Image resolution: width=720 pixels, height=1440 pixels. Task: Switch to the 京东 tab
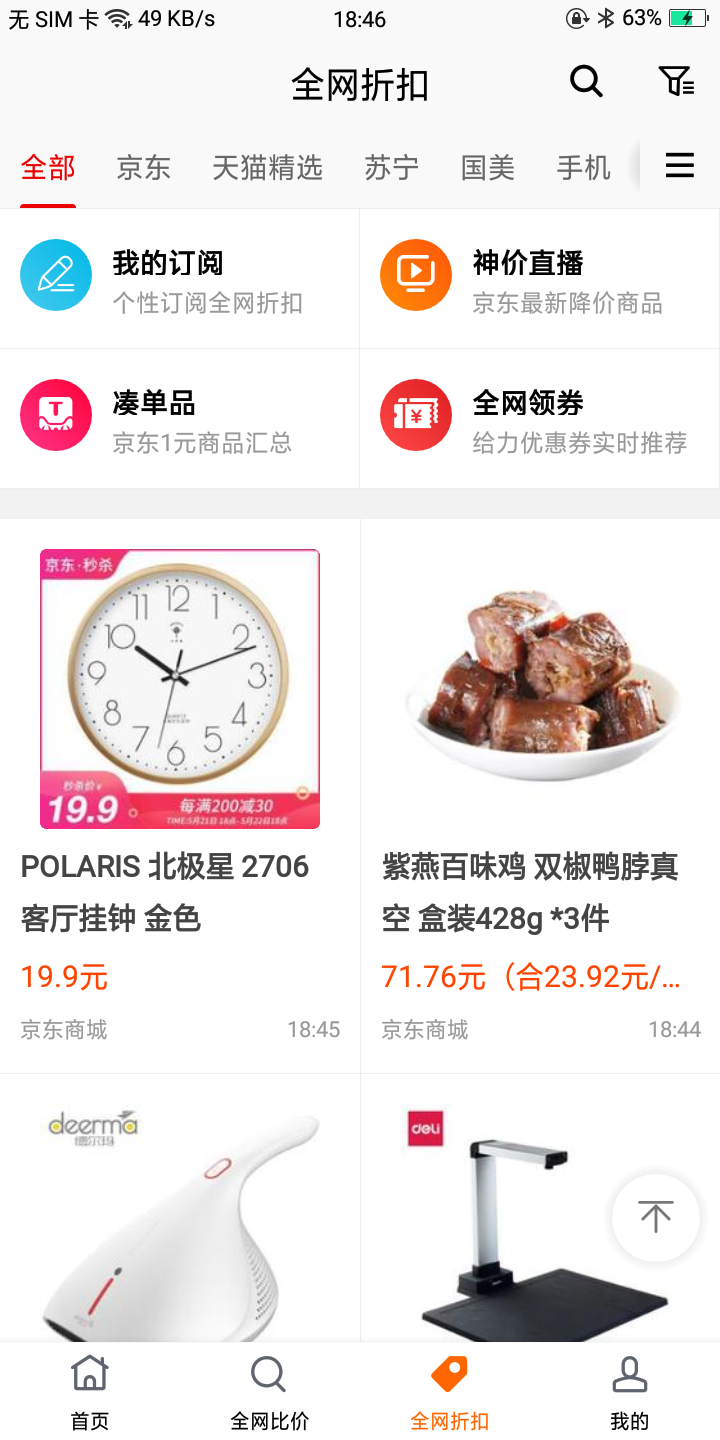coord(143,168)
